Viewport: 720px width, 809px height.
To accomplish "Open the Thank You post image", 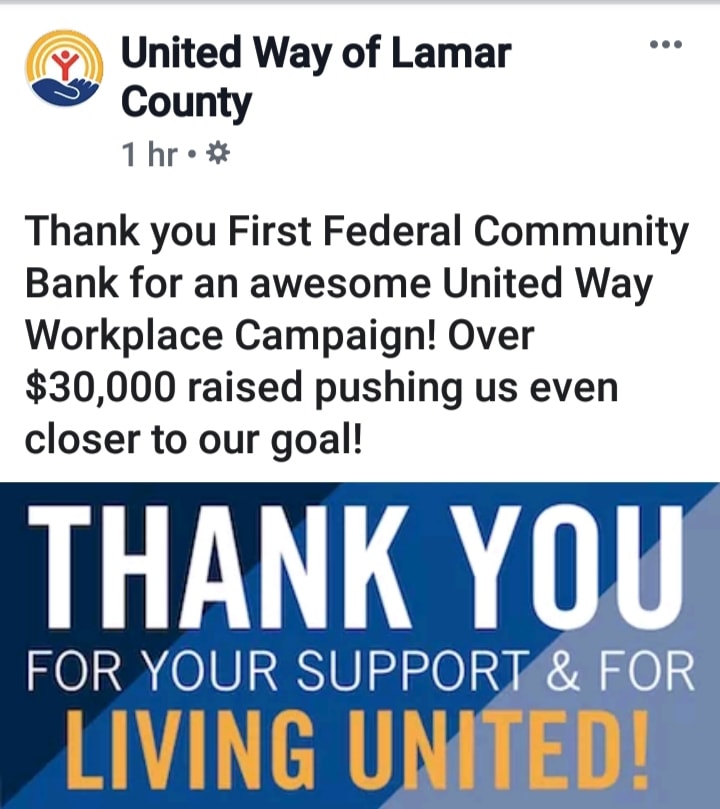I will click(x=360, y=645).
